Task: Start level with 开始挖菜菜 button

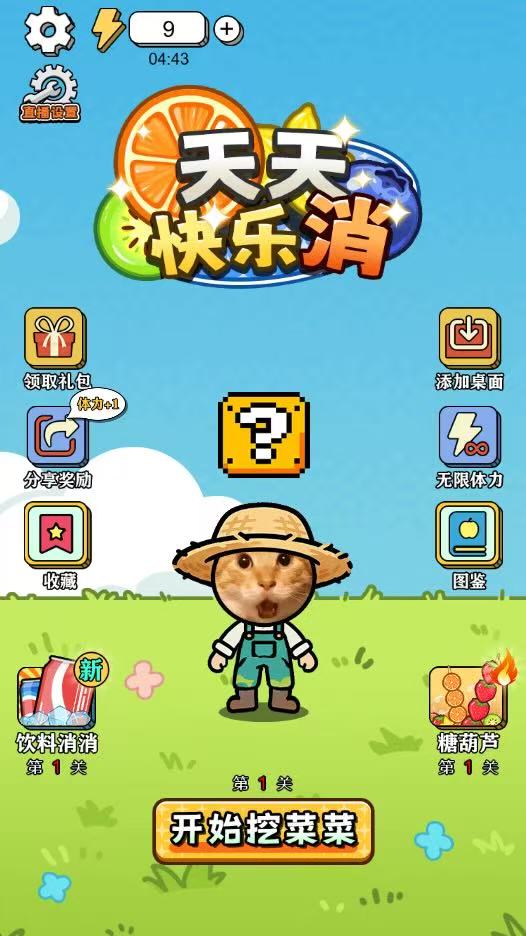Action: [263, 831]
